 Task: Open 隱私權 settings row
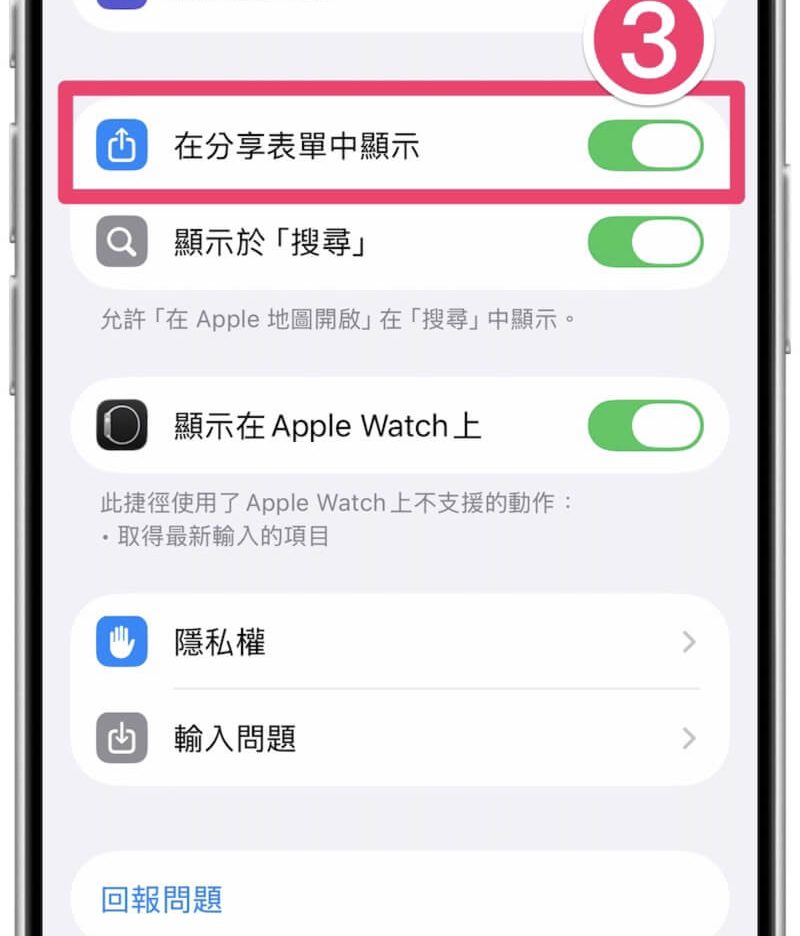pos(400,642)
